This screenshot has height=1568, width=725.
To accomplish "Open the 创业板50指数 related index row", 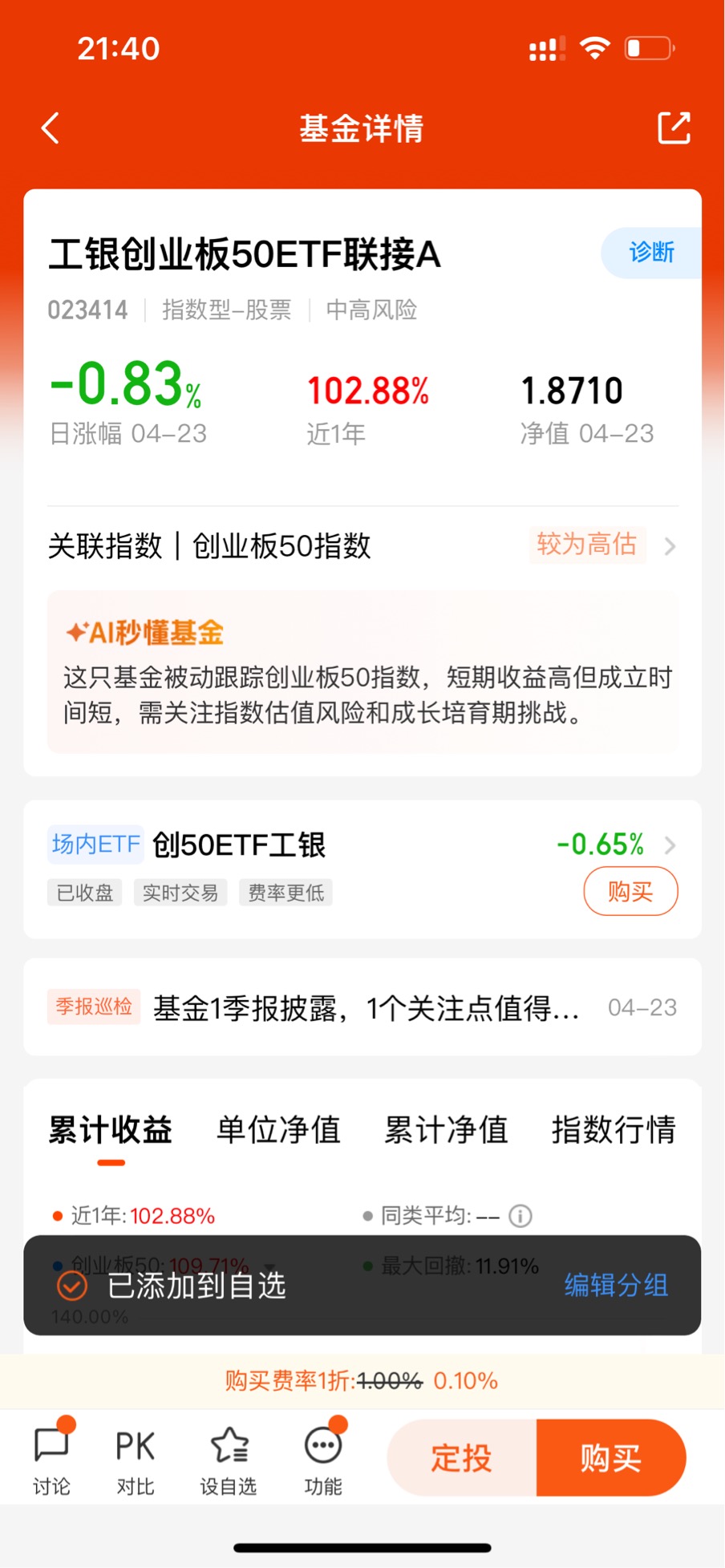I will pos(362,546).
